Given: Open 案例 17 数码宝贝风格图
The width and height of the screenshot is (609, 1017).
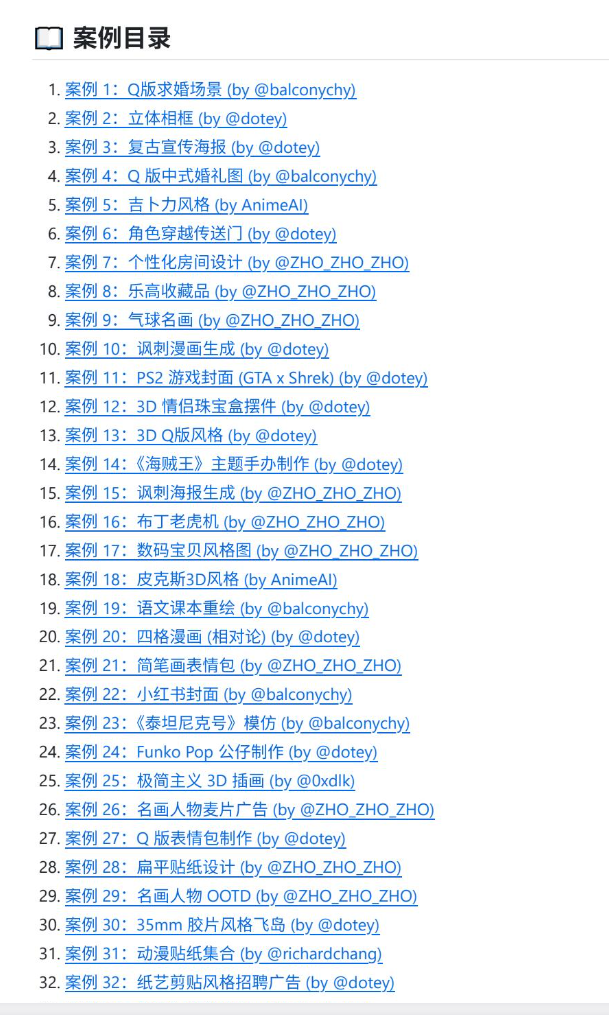Looking at the screenshot, I should pyautogui.click(x=241, y=551).
